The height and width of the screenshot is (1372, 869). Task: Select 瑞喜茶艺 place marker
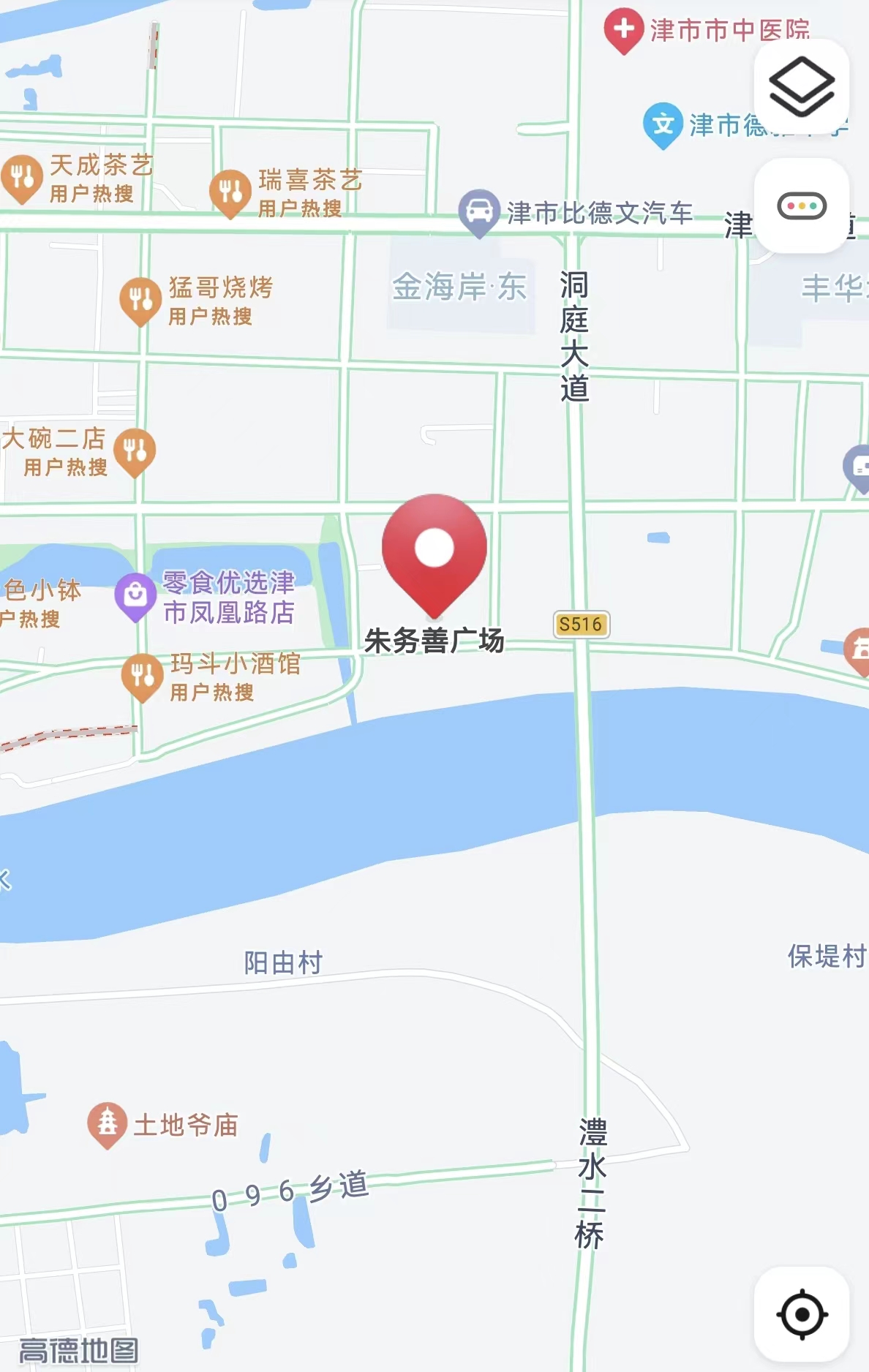point(230,192)
